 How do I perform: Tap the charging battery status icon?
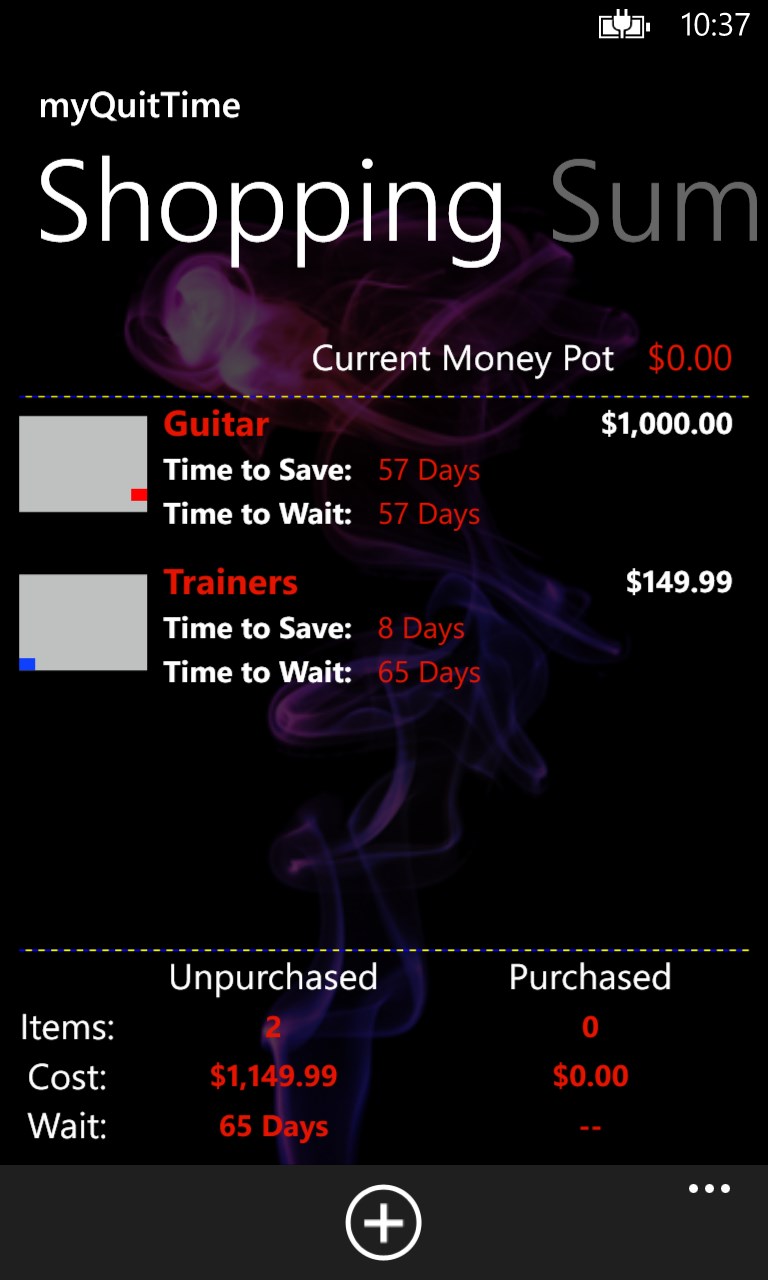622,24
